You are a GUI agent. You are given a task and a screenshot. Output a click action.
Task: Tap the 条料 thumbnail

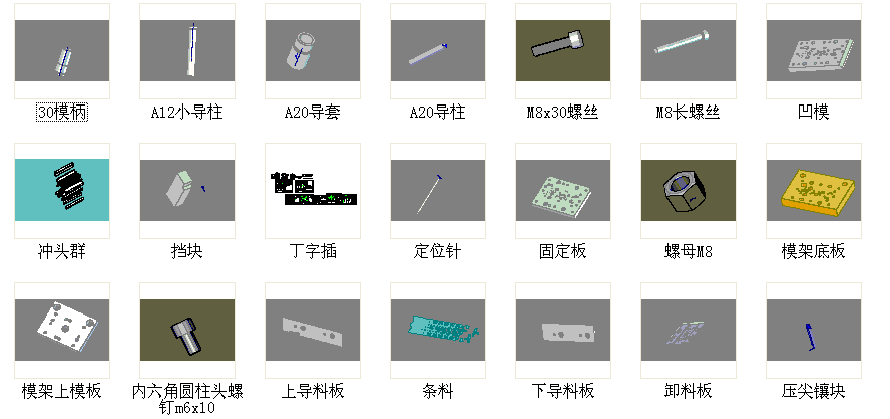(437, 329)
